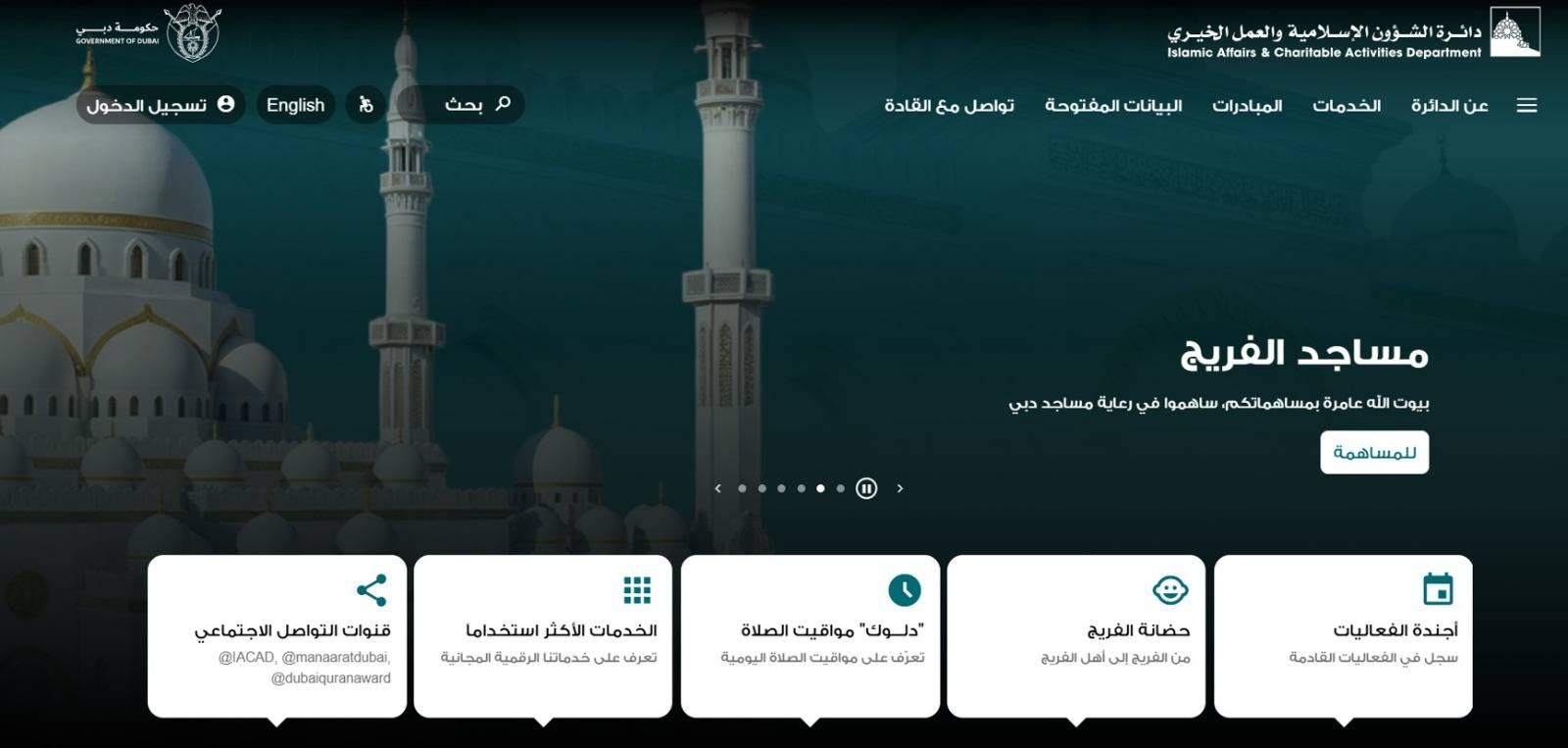Tap the بحث search field

pyautogui.click(x=463, y=104)
